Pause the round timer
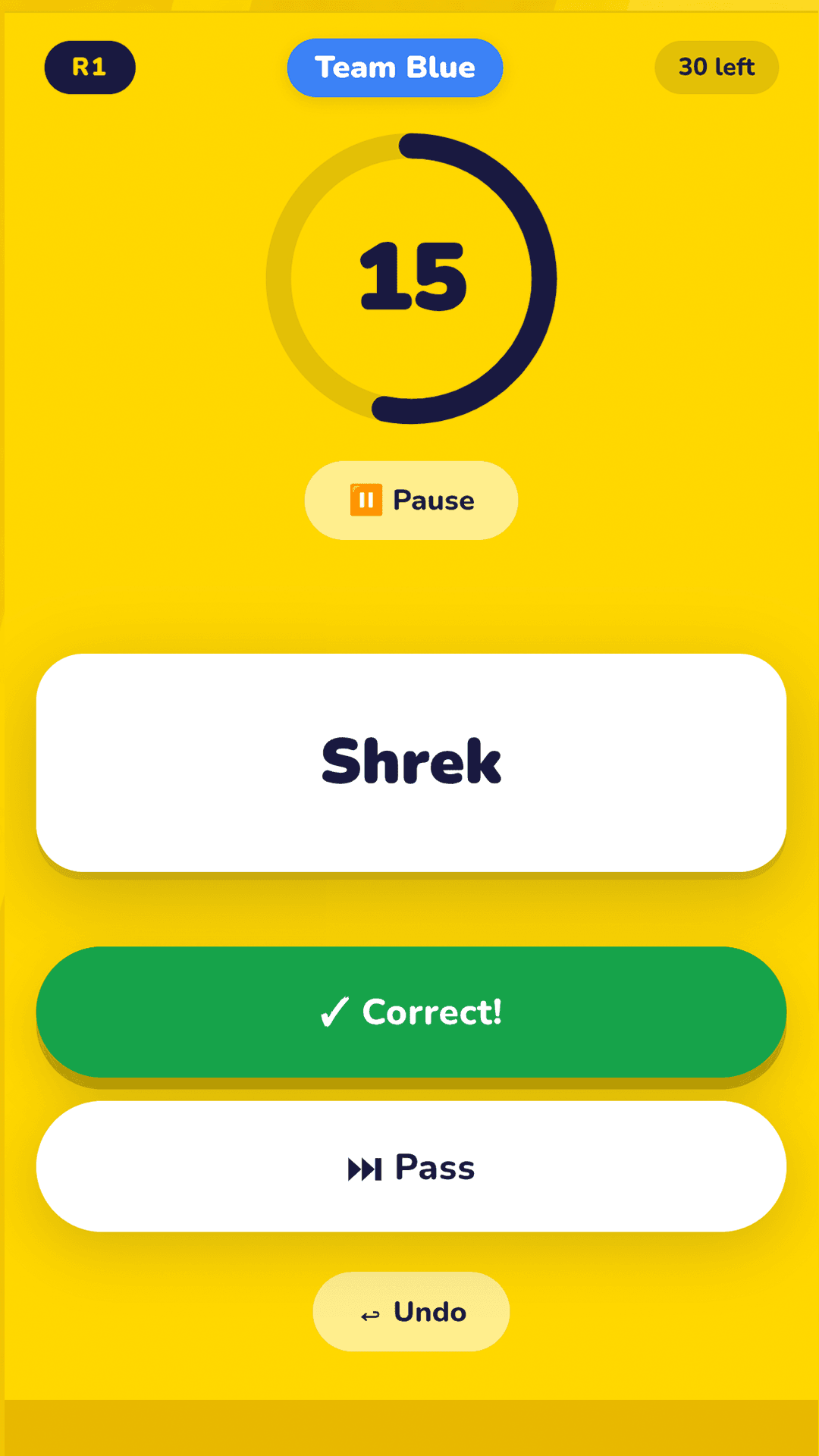 [x=411, y=500]
